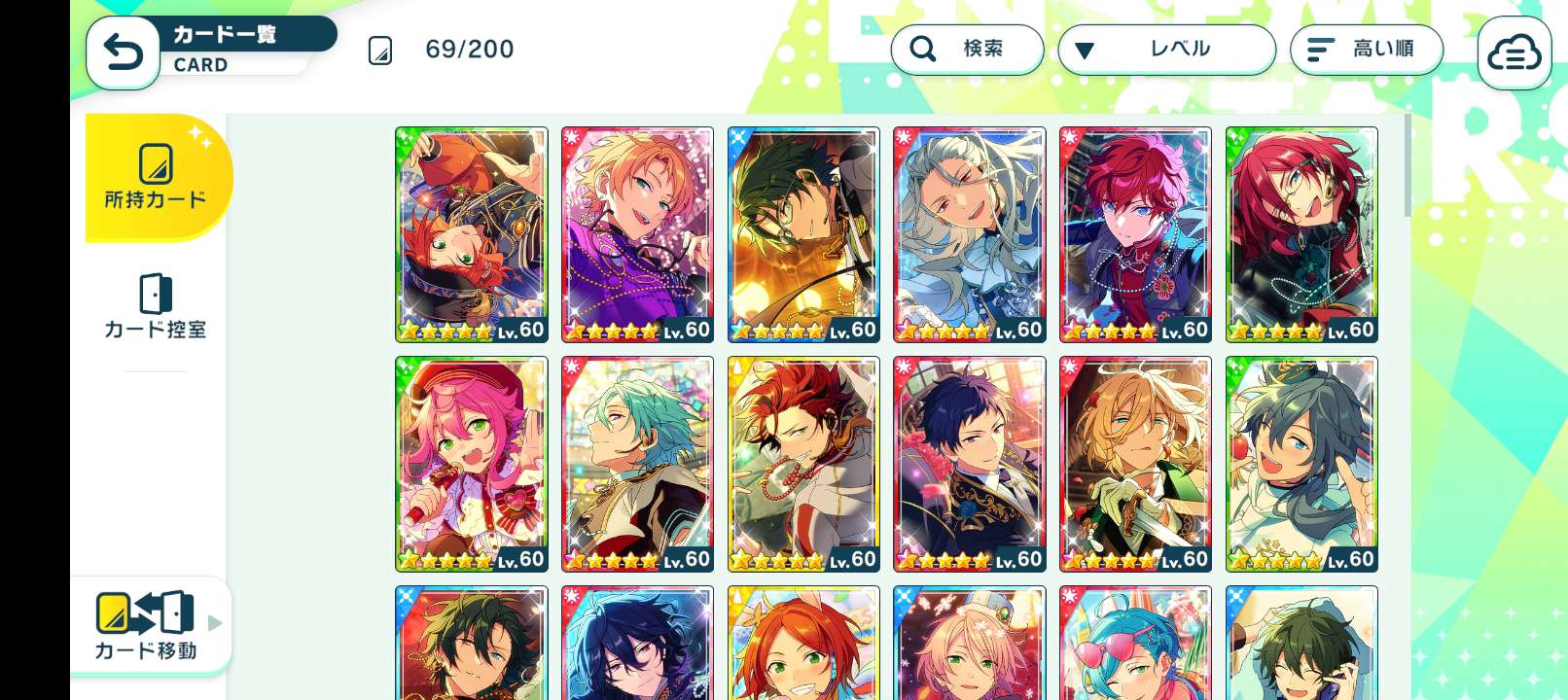Tap the カード移動 button
The height and width of the screenshot is (700, 1568).
(x=147, y=626)
